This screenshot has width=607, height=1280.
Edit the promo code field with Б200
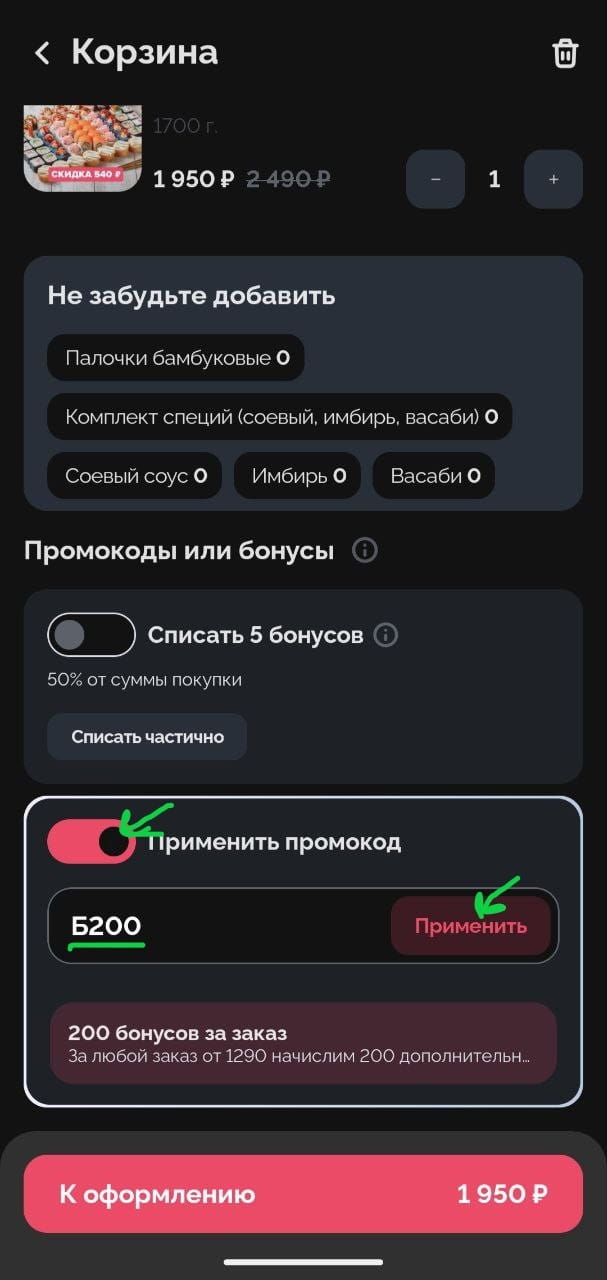coord(220,926)
